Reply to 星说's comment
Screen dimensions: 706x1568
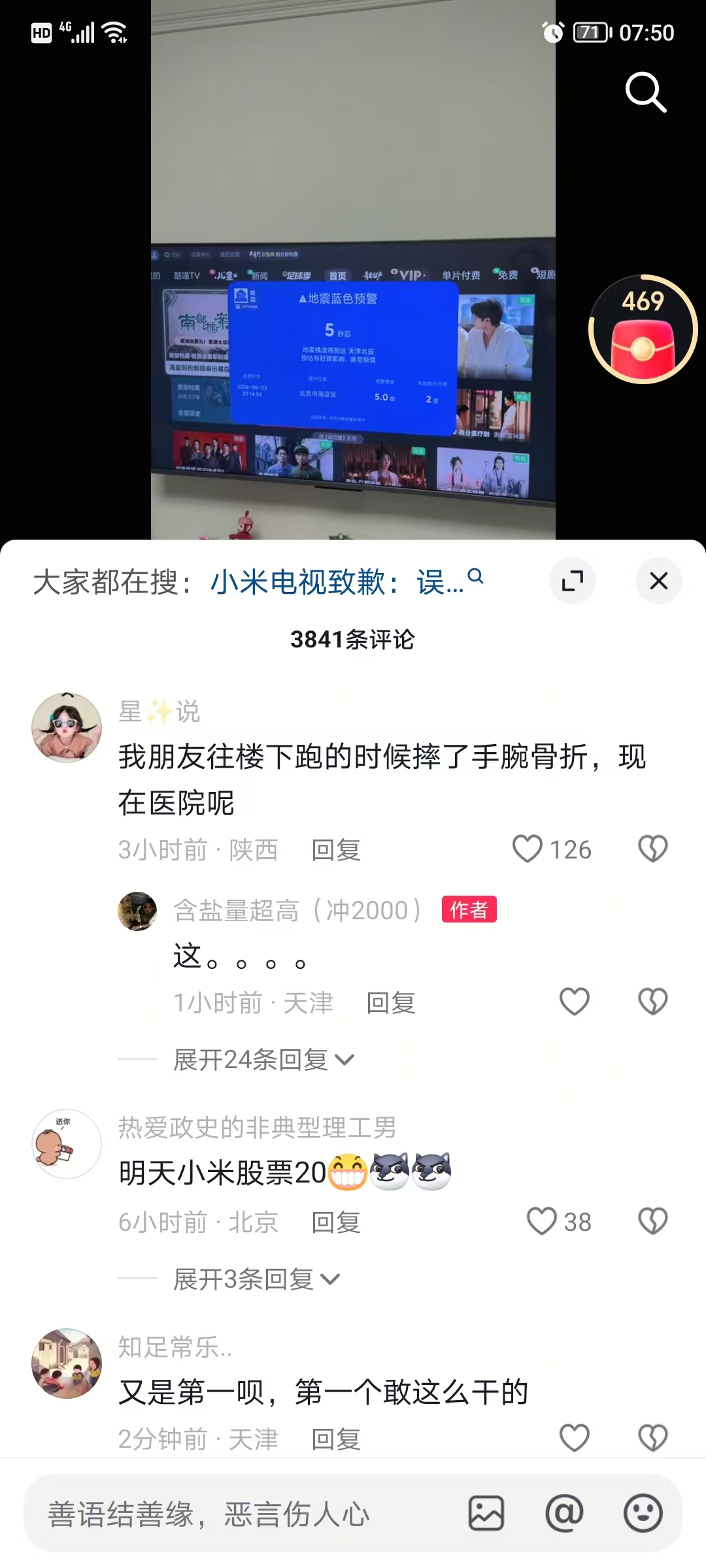(336, 850)
